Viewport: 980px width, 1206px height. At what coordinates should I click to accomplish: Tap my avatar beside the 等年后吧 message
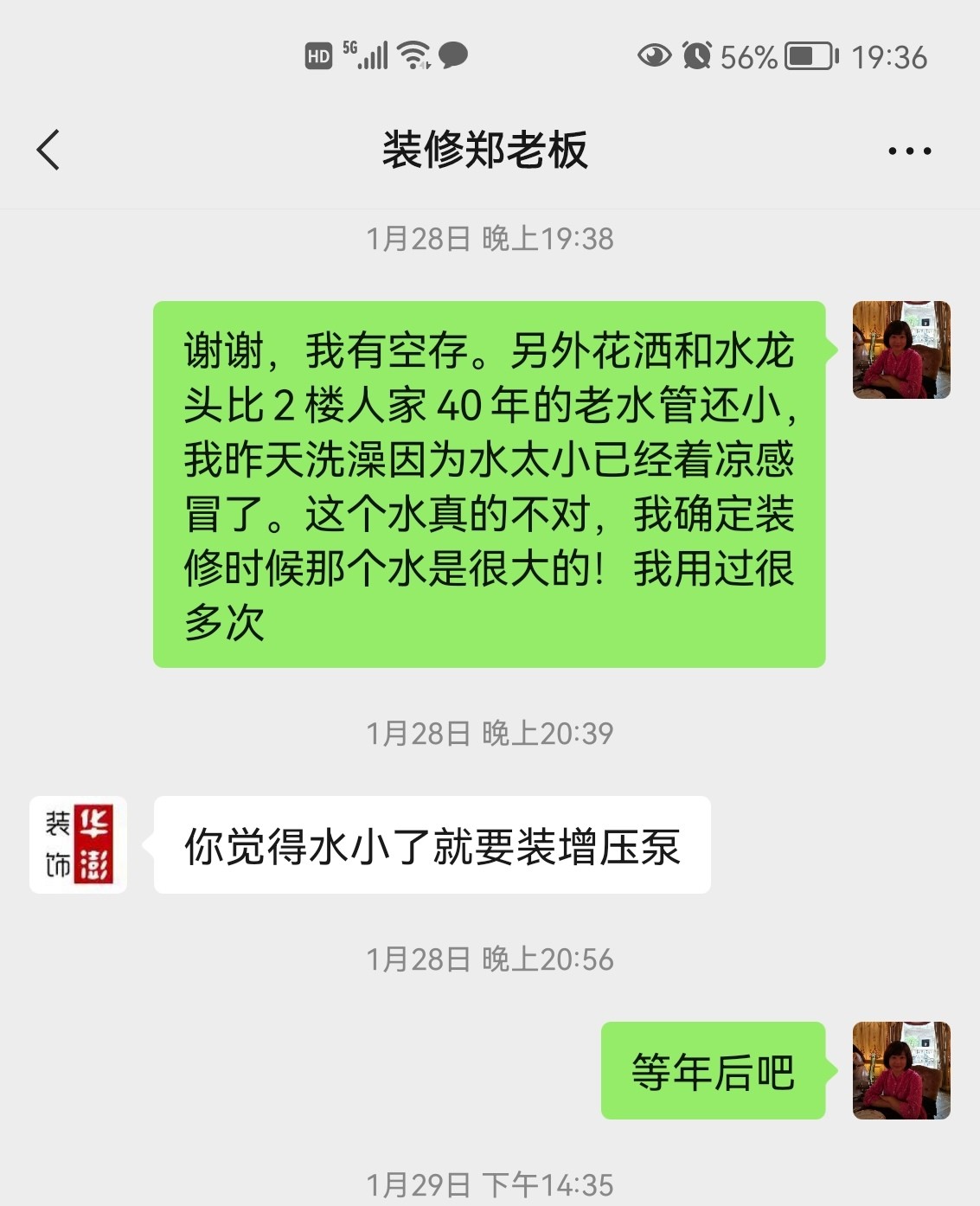click(901, 1070)
